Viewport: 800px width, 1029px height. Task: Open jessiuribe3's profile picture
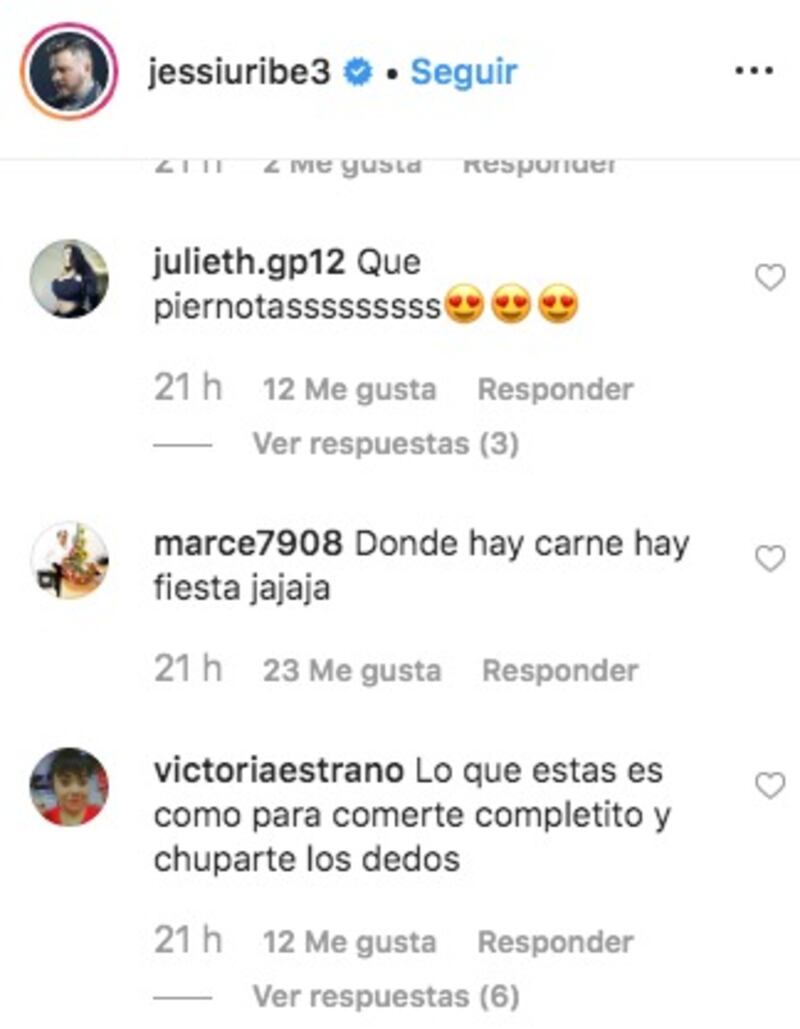tap(69, 73)
